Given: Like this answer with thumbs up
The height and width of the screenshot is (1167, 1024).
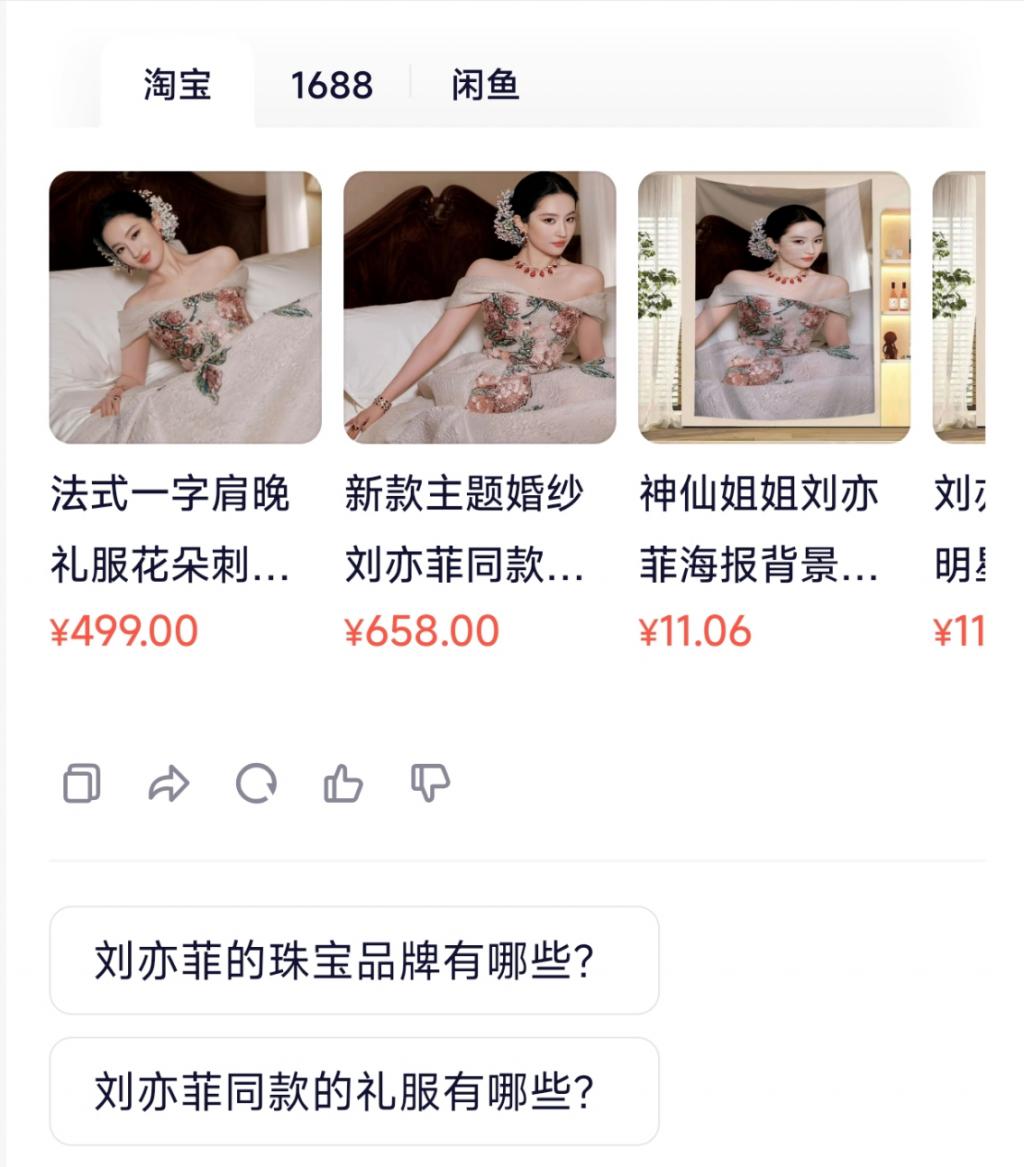Looking at the screenshot, I should point(343,784).
